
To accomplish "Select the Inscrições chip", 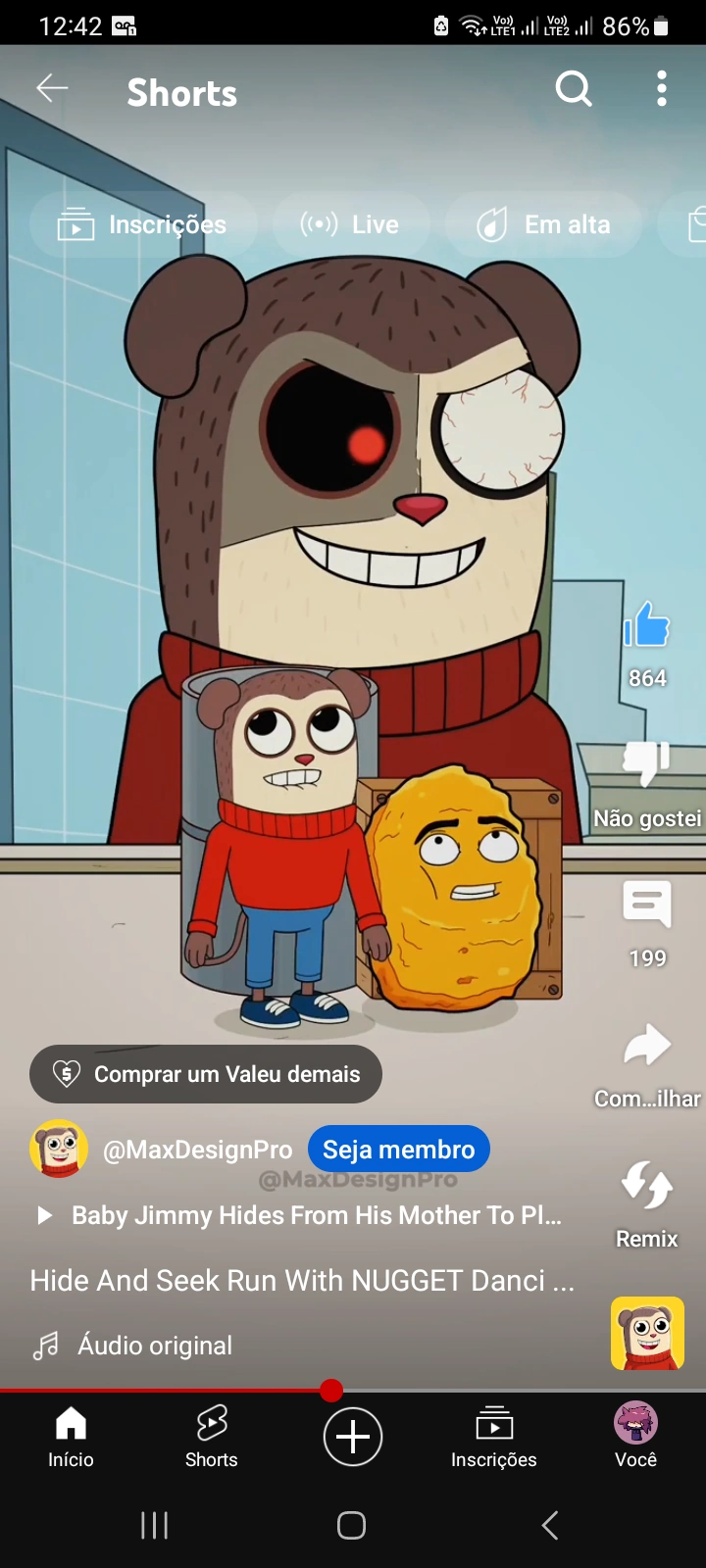I will pyautogui.click(x=143, y=225).
